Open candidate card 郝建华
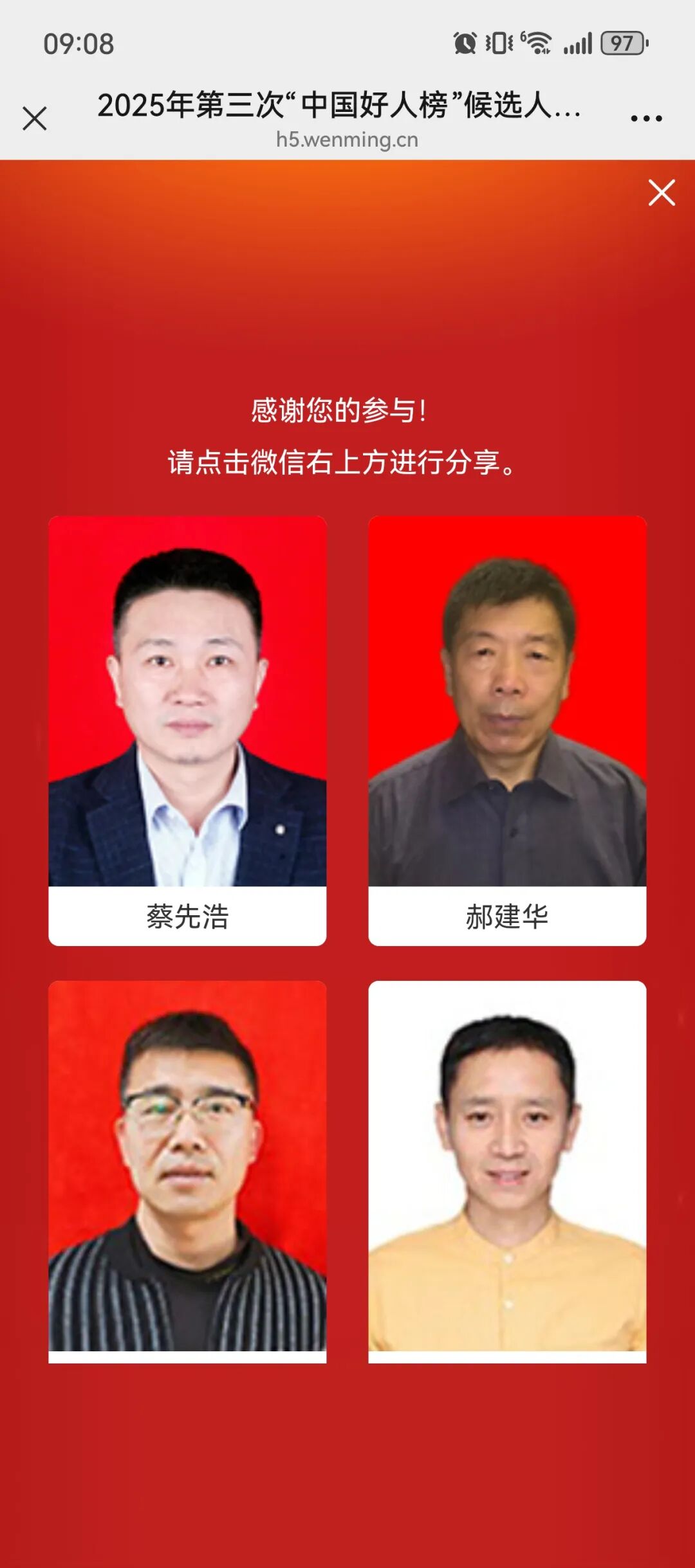The width and height of the screenshot is (695, 1568). coord(507,730)
